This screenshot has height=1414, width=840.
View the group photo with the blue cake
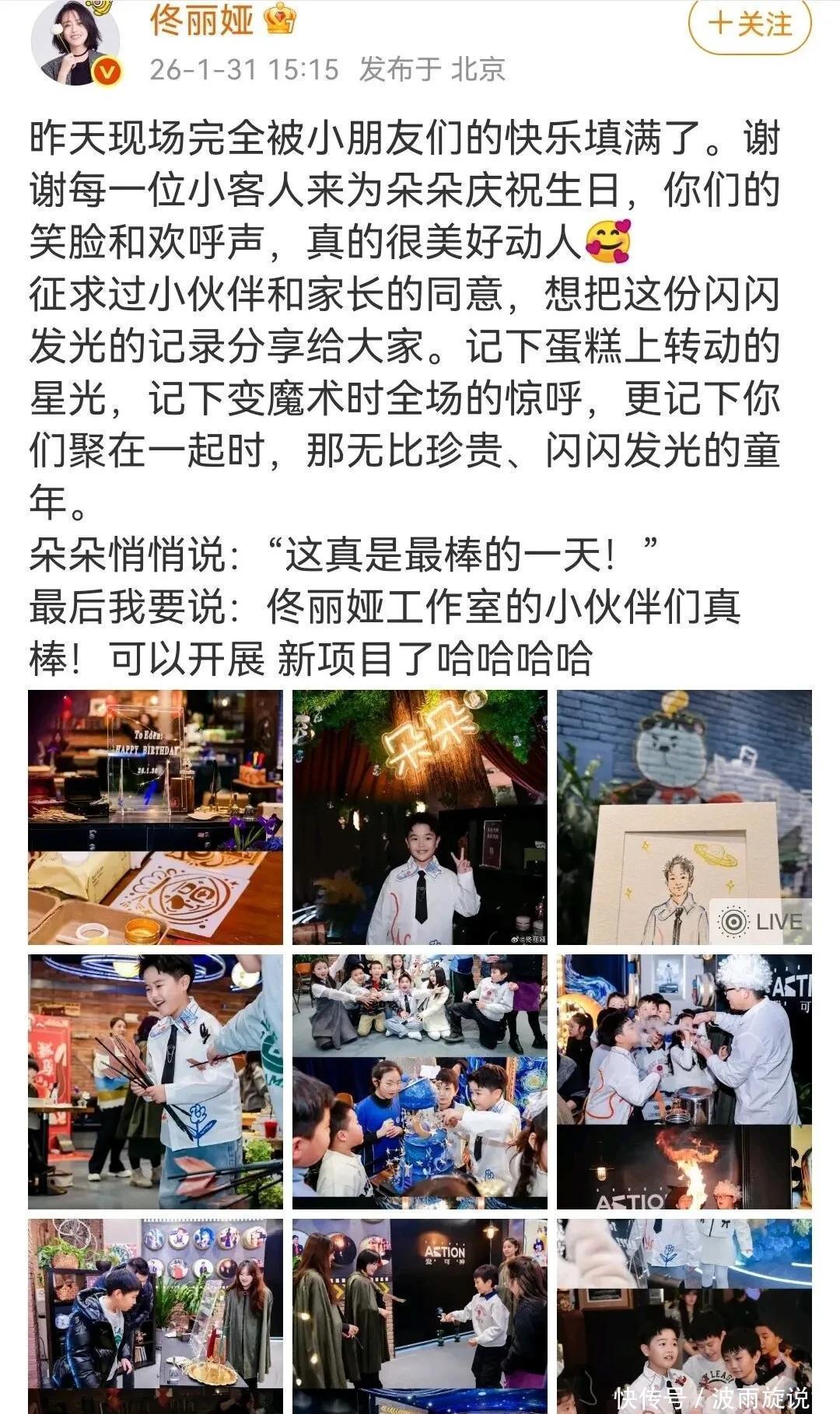click(420, 1081)
